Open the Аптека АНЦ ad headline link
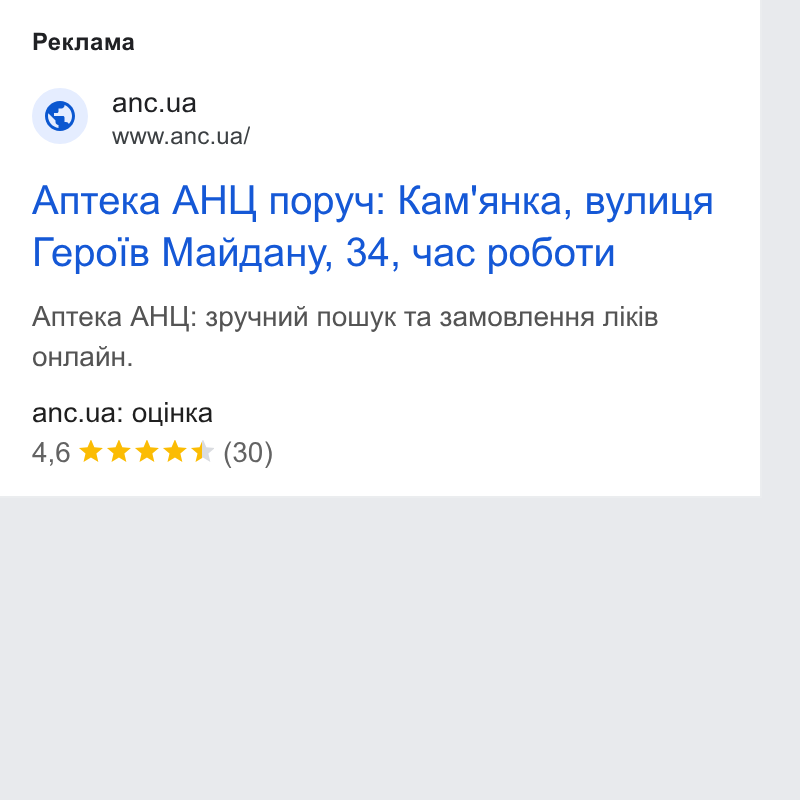Image resolution: width=800 pixels, height=800 pixels. click(x=372, y=227)
